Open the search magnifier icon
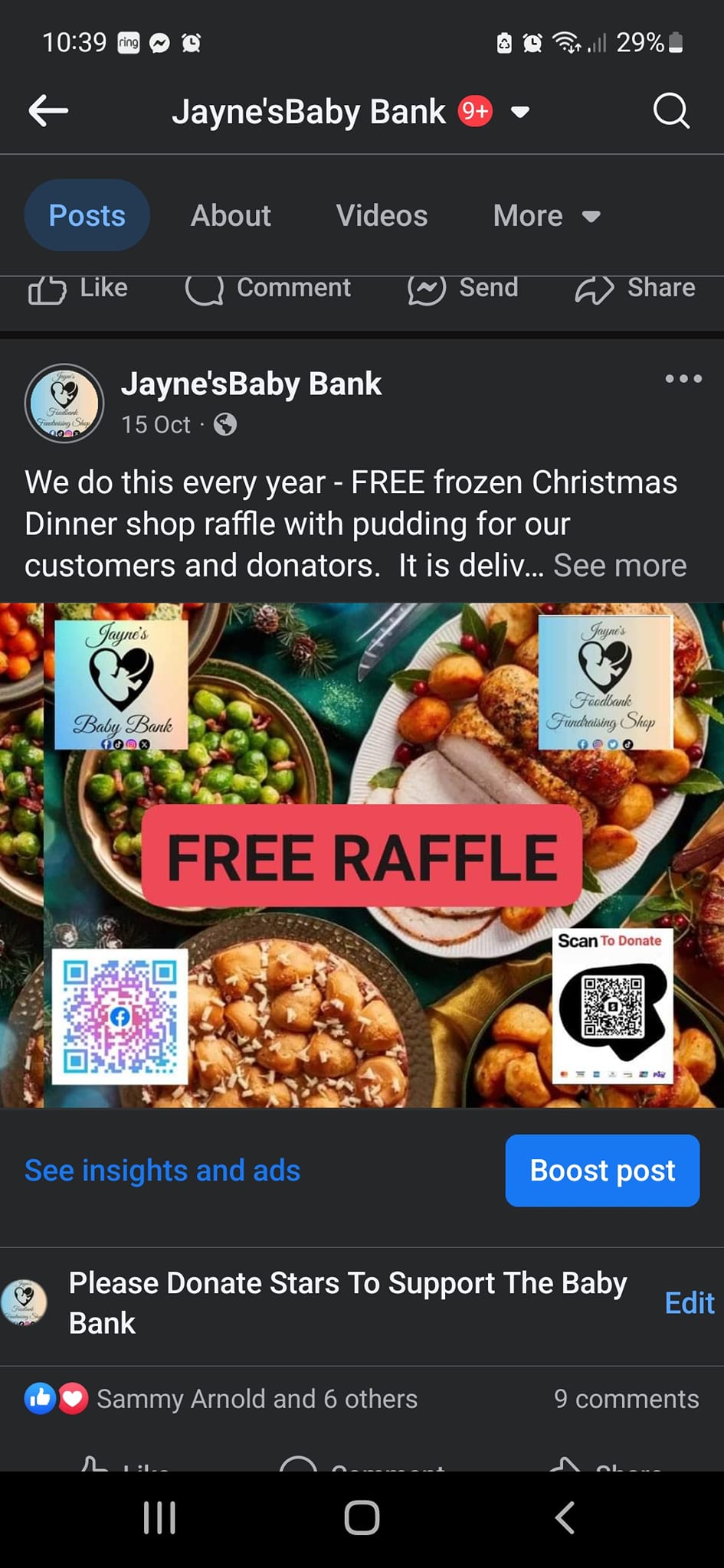Screen dimensions: 724x1568 pos(671,111)
